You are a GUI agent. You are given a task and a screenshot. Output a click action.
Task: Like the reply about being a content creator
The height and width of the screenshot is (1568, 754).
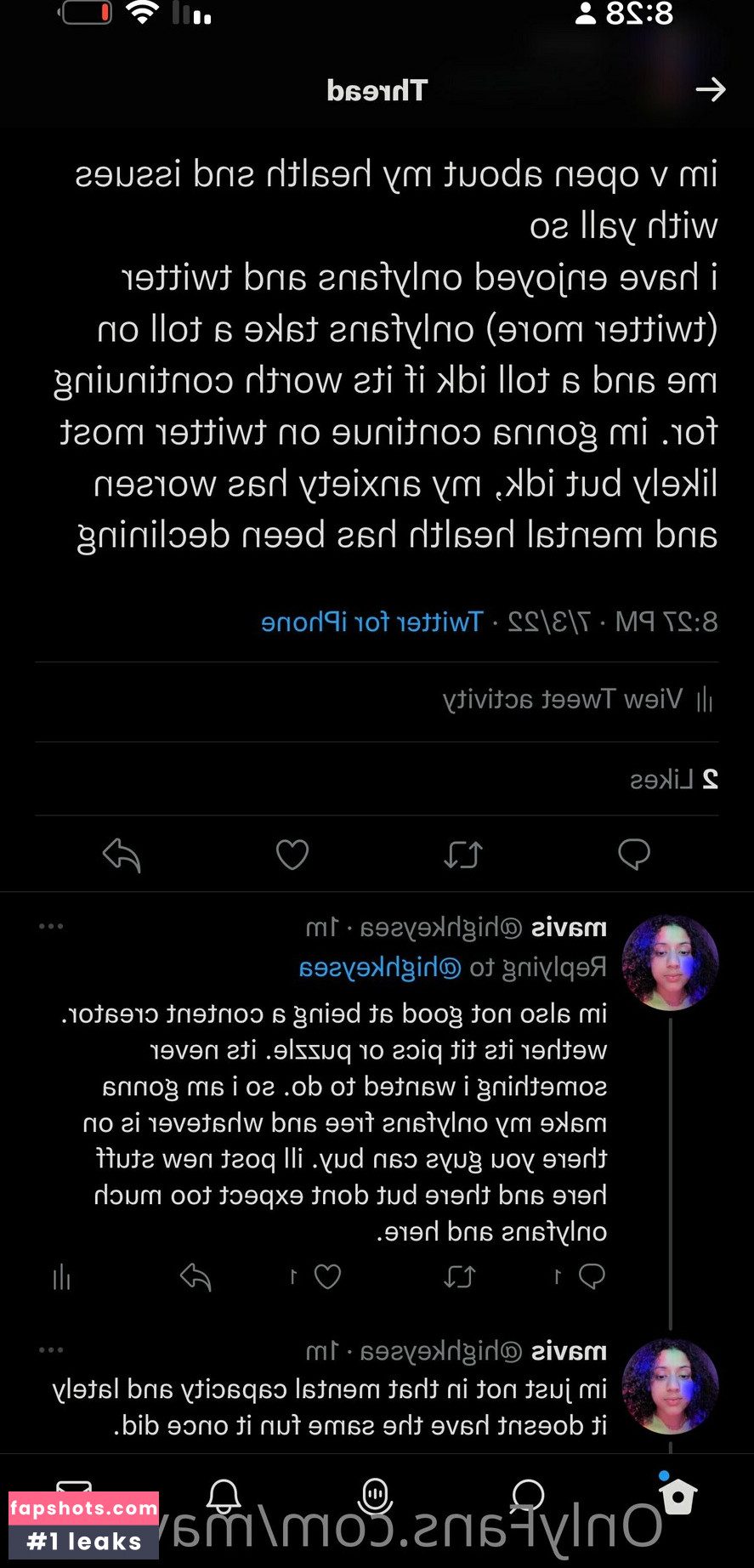point(327,1276)
